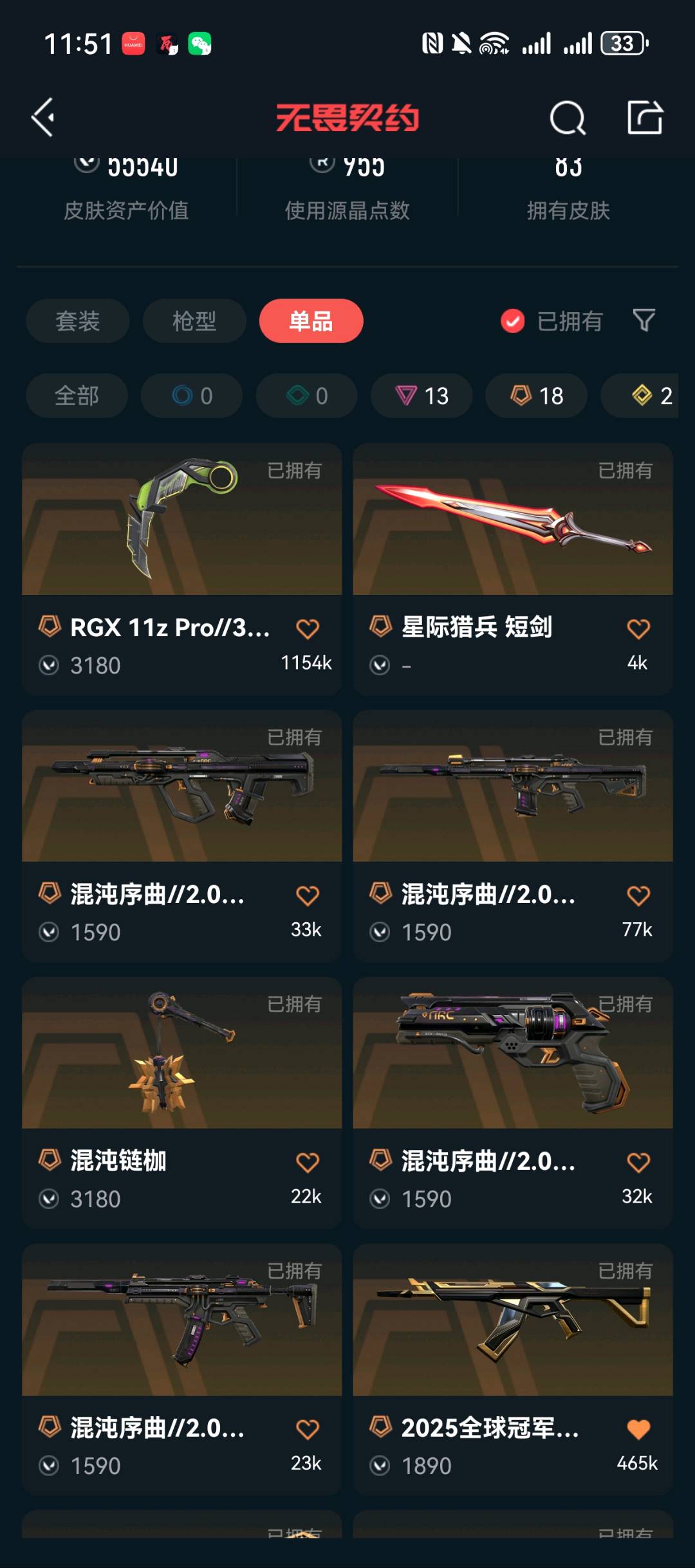Open the 2025全球冠军 skin card

(x=513, y=1370)
